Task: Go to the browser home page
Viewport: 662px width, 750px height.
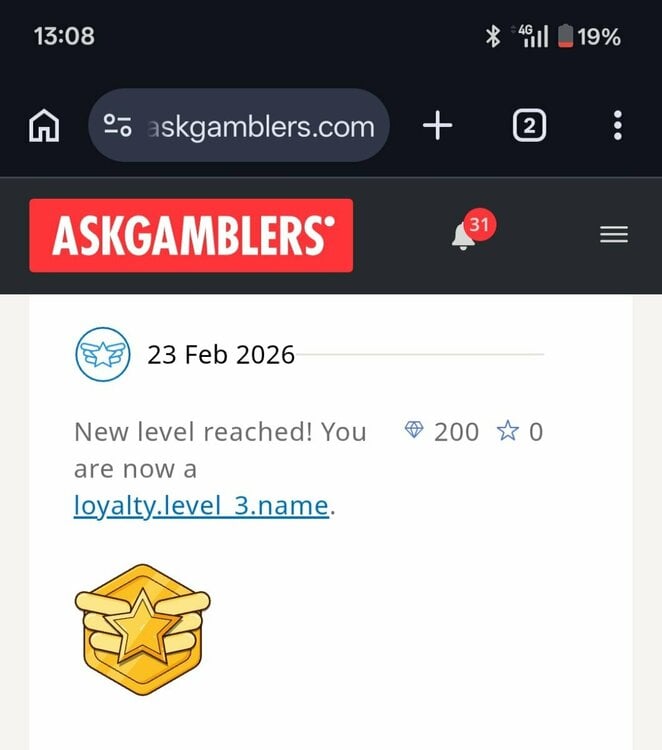Action: click(44, 126)
